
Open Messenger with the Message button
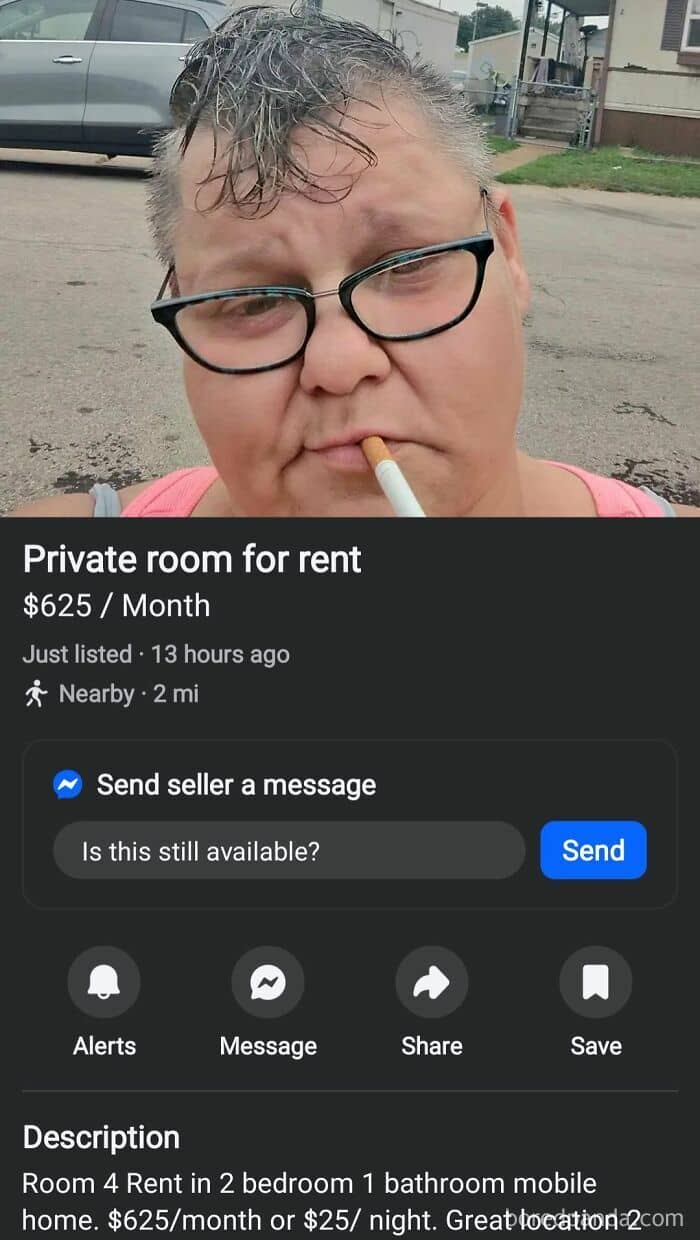(x=268, y=983)
